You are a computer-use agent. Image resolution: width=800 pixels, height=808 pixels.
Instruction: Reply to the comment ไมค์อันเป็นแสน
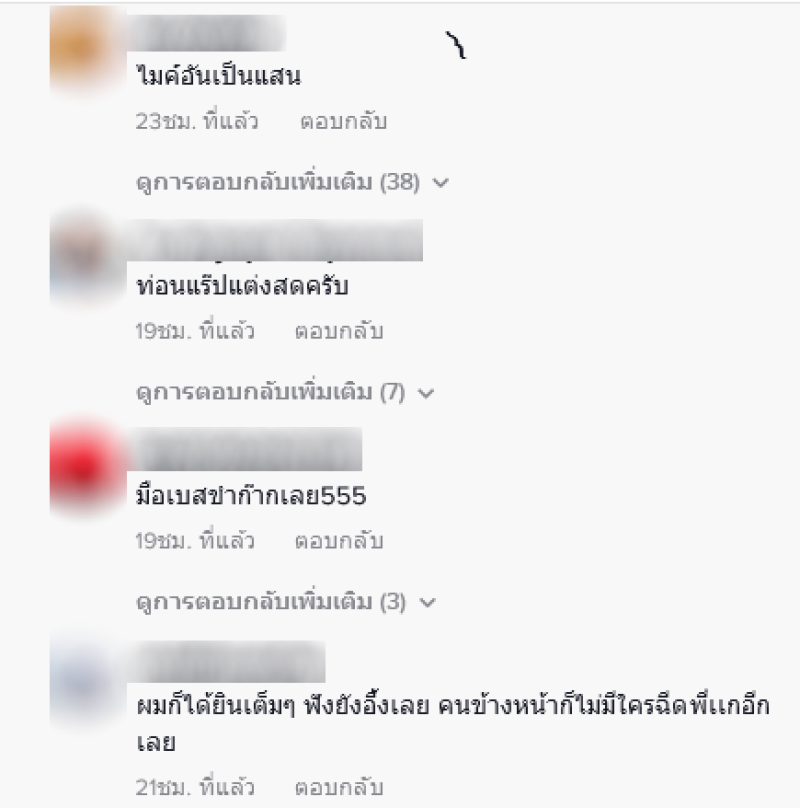pyautogui.click(x=343, y=123)
